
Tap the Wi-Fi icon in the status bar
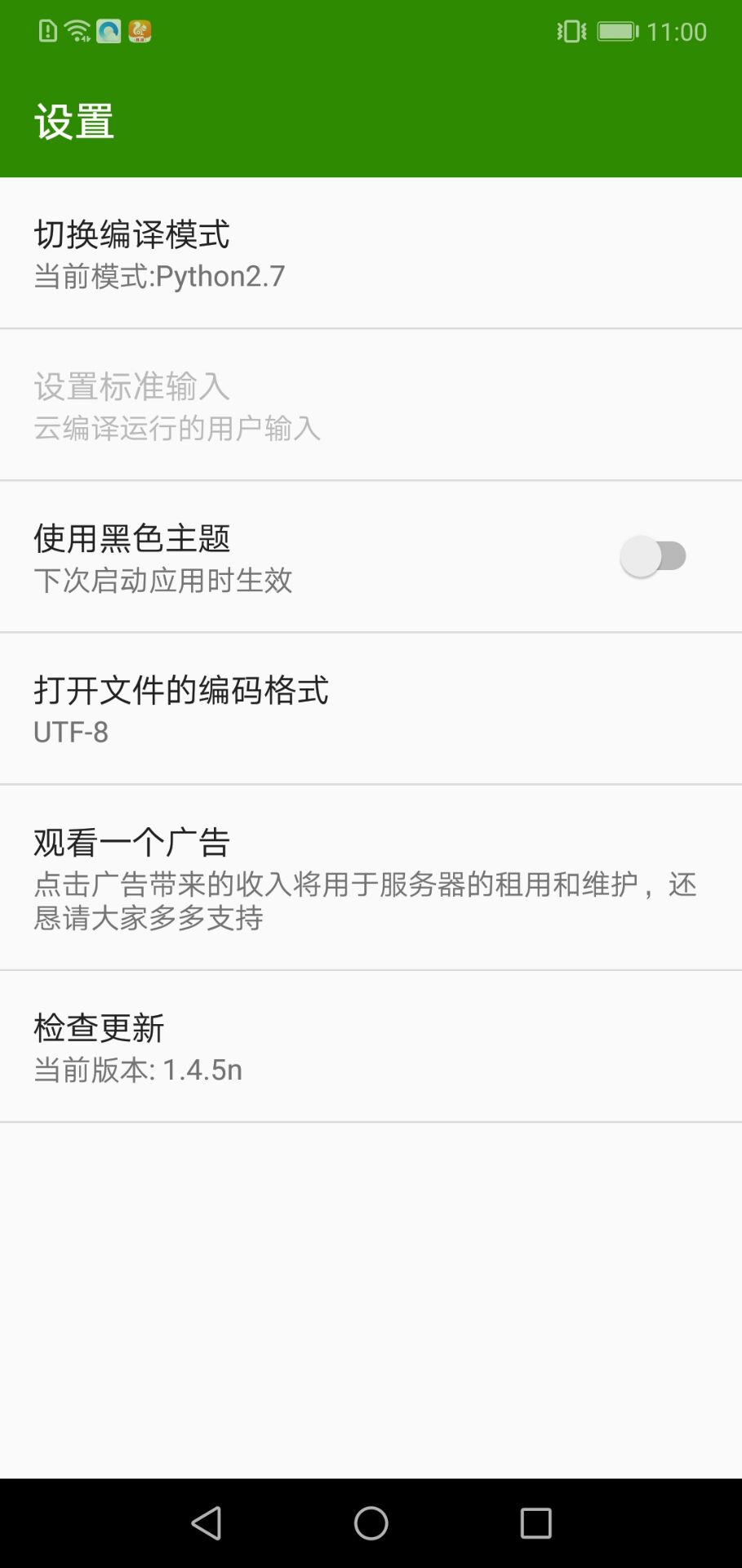tap(76, 29)
